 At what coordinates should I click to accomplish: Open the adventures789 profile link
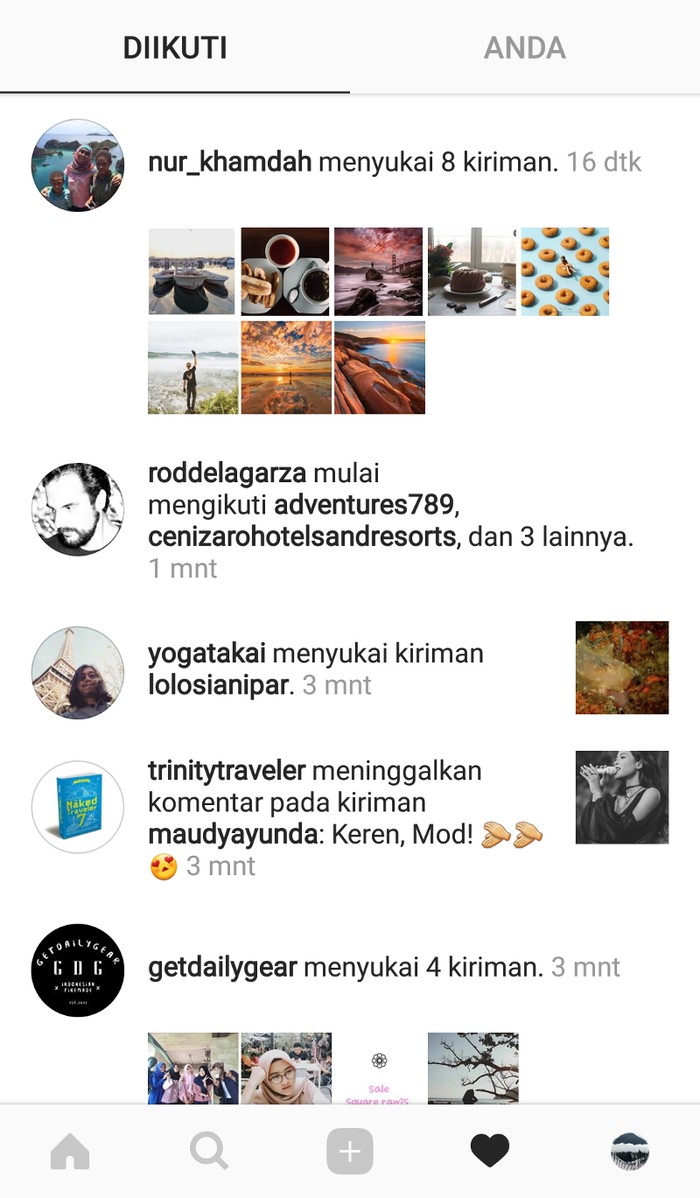click(x=364, y=504)
